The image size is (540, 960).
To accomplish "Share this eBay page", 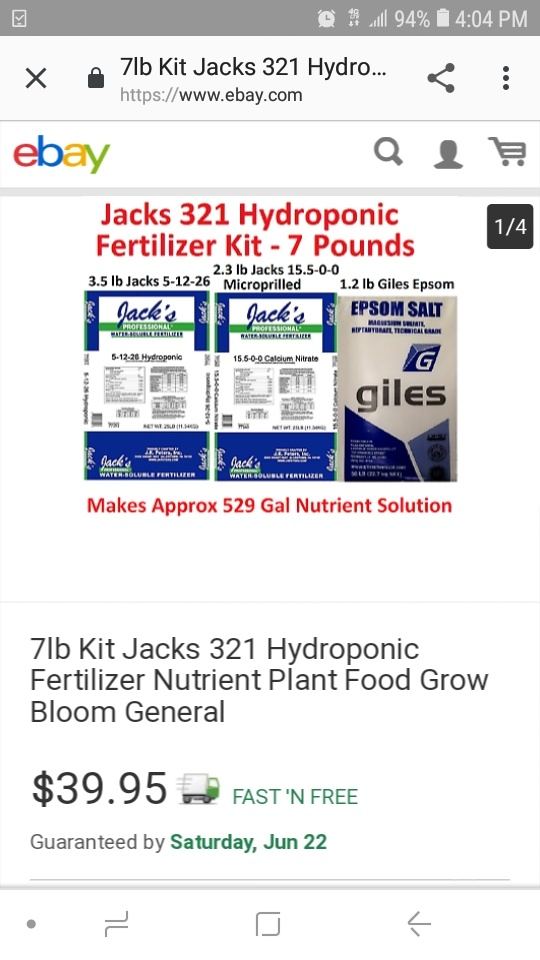I will 441,78.
